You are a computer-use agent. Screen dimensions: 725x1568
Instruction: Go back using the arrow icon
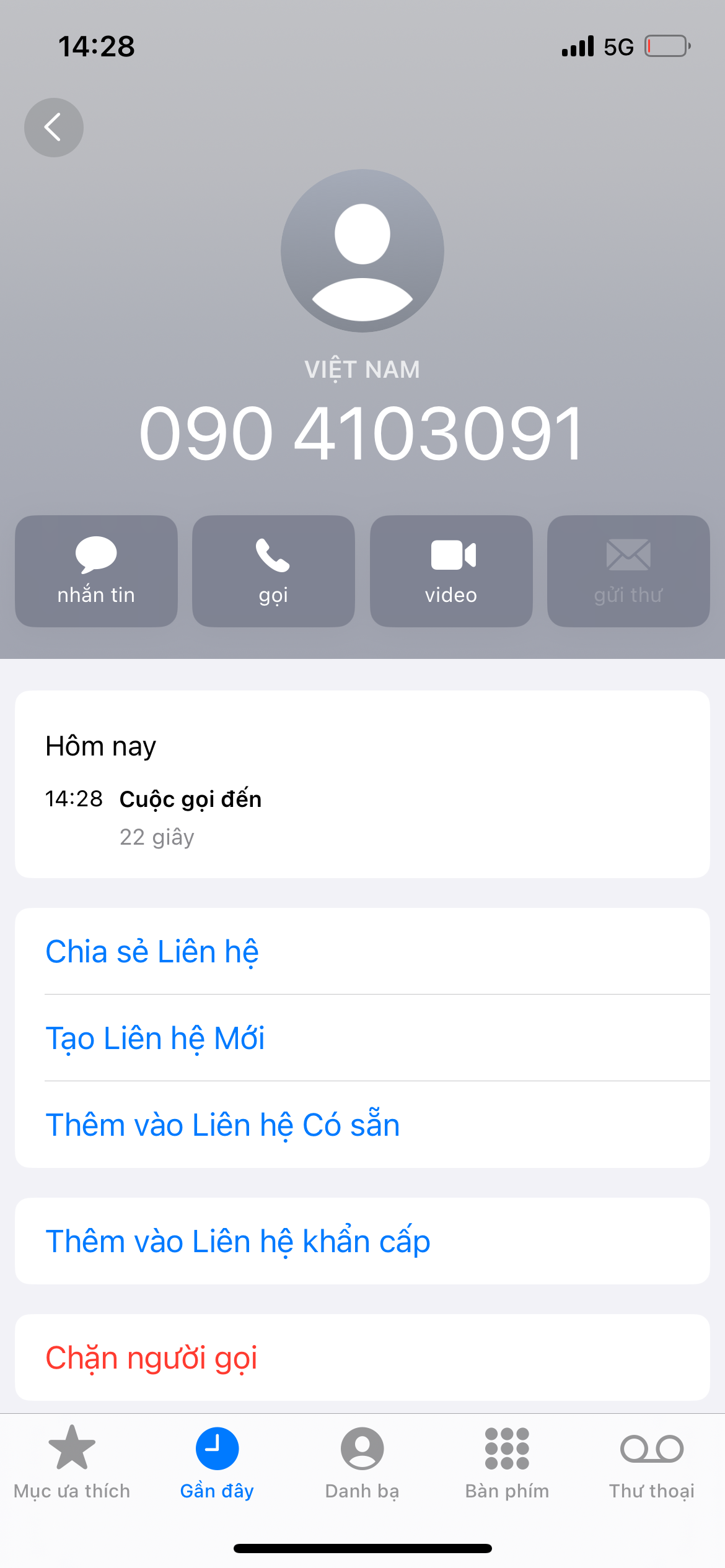pos(54,128)
